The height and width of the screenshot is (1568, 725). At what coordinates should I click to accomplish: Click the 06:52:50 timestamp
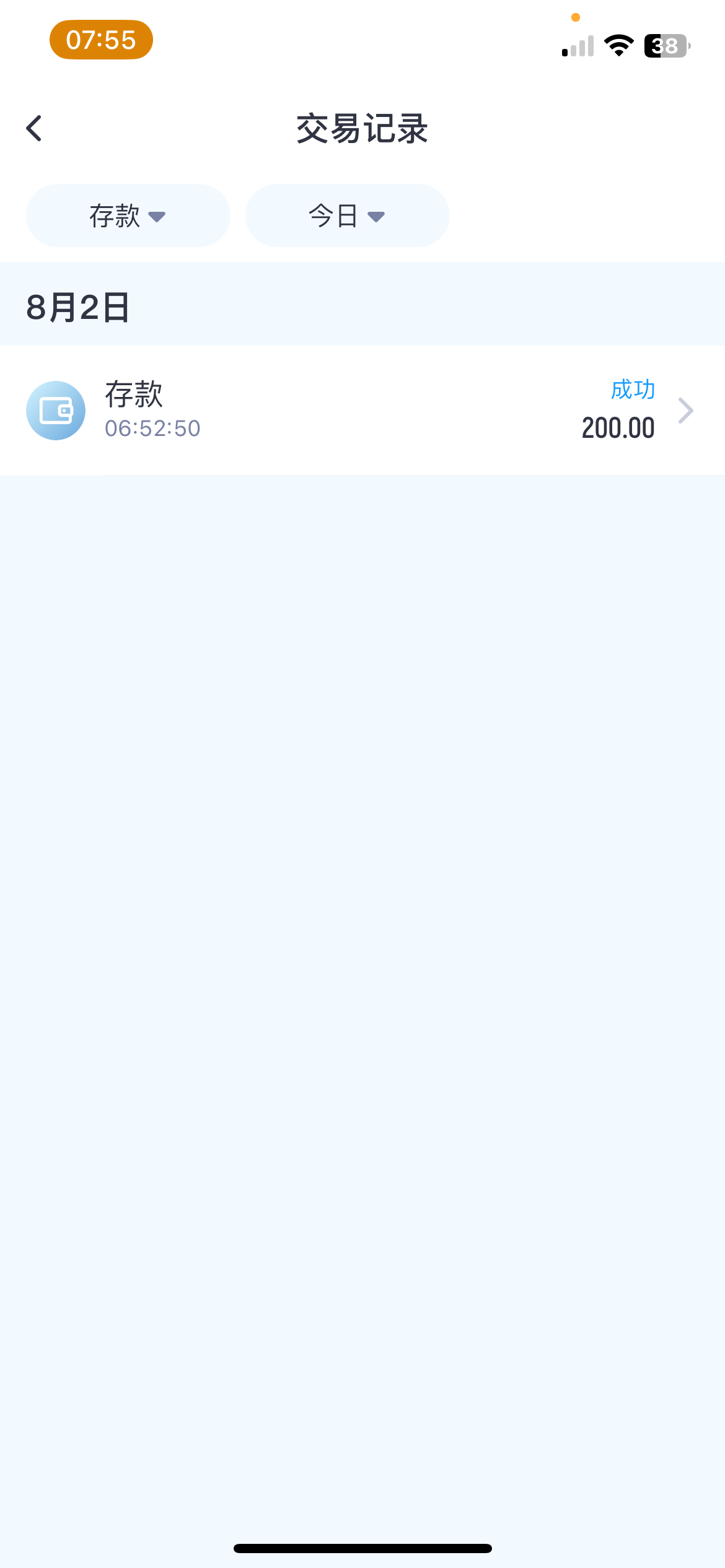[x=152, y=428]
